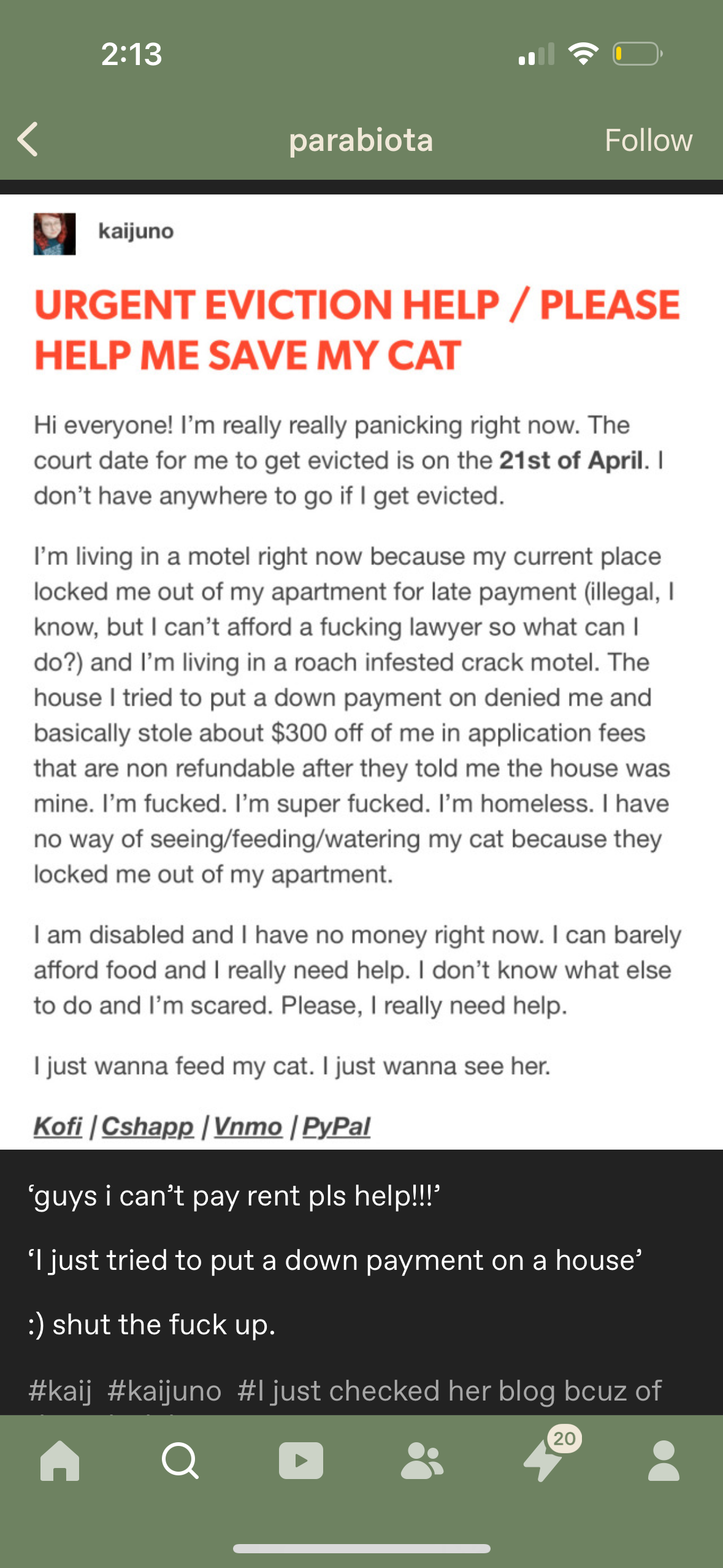Switch to the communities people tab
The height and width of the screenshot is (1568, 723).
(422, 1461)
